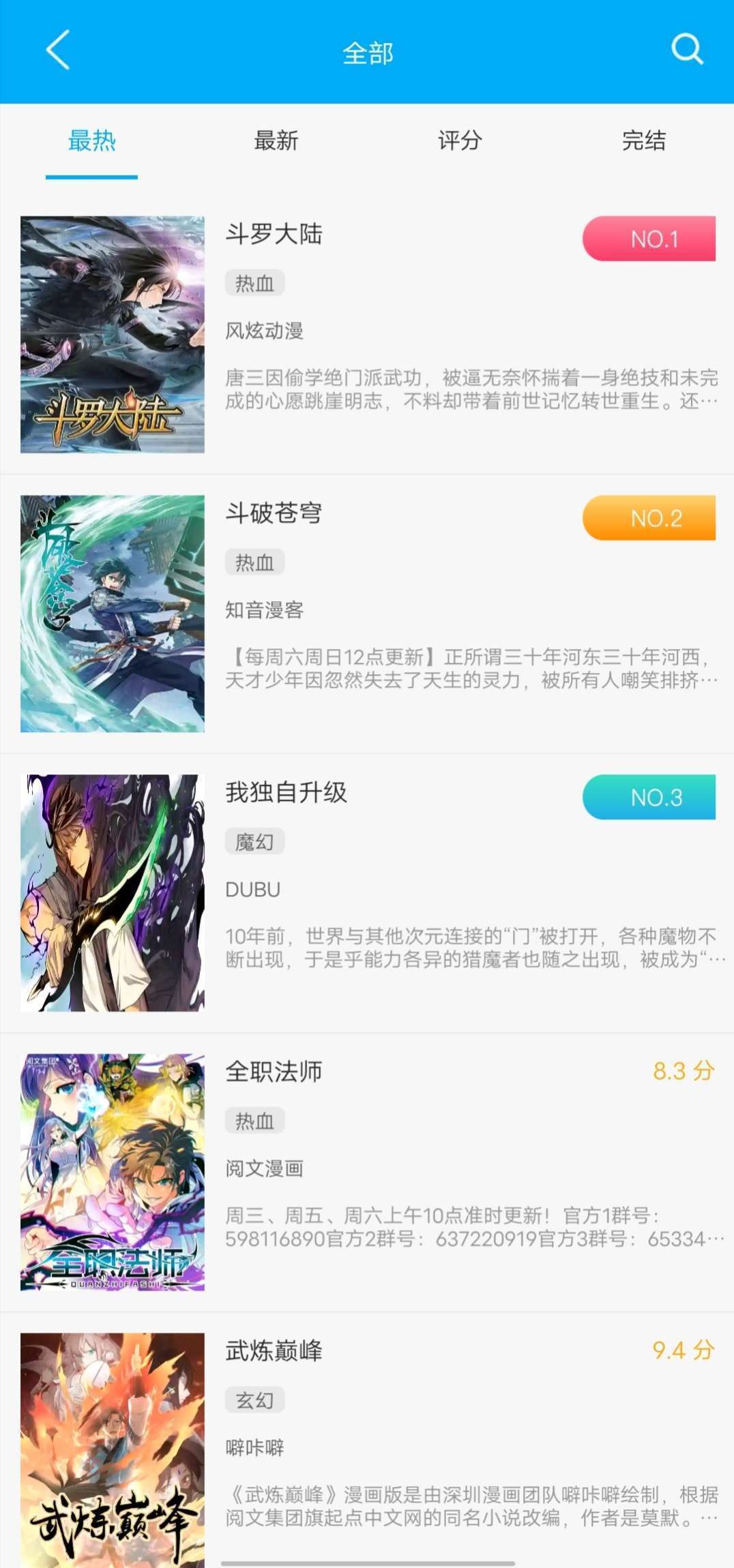The height and width of the screenshot is (1568, 734).
Task: Switch to the 完结 tab
Action: point(642,141)
